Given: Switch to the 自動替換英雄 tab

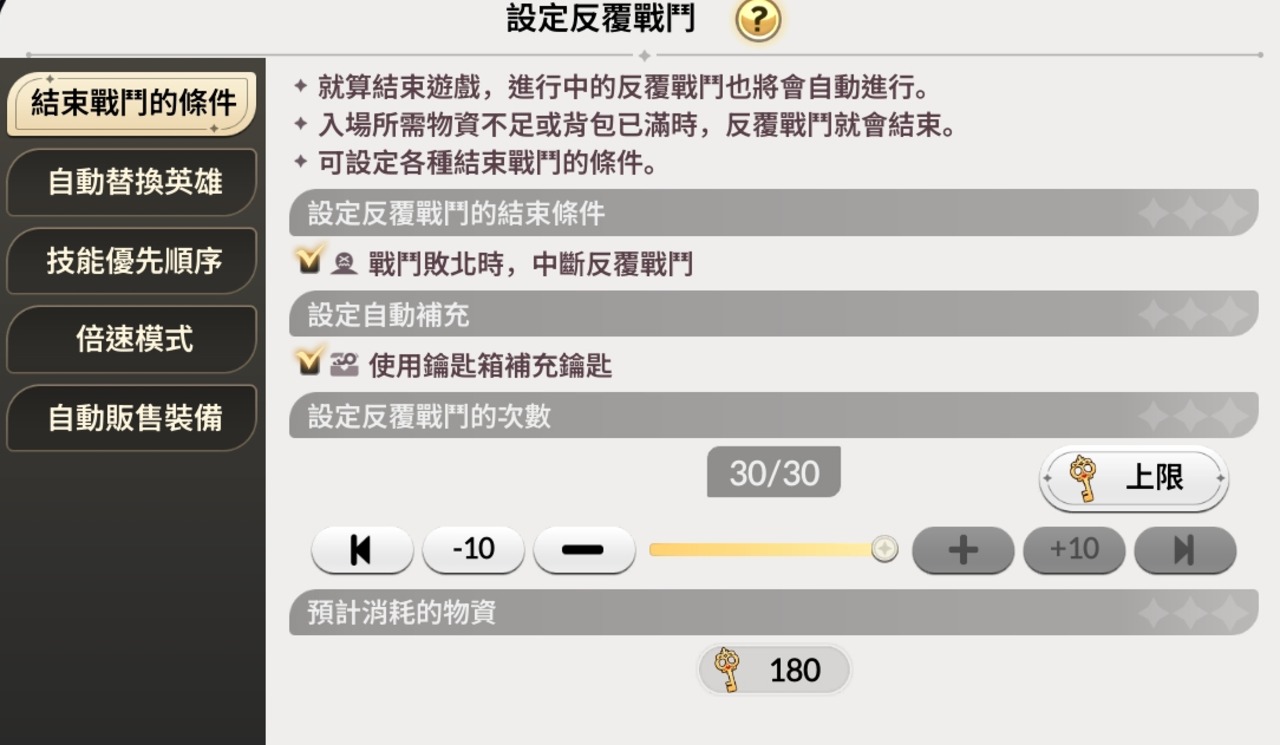Looking at the screenshot, I should 132,182.
